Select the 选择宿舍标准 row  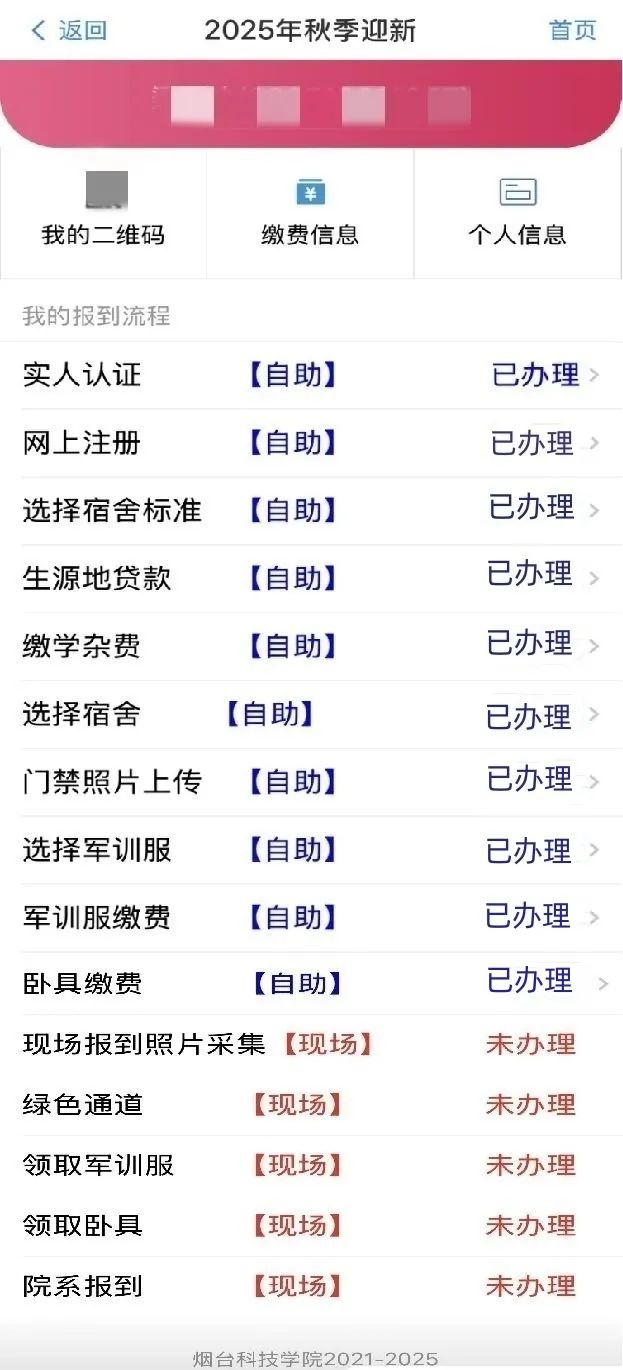(x=311, y=510)
